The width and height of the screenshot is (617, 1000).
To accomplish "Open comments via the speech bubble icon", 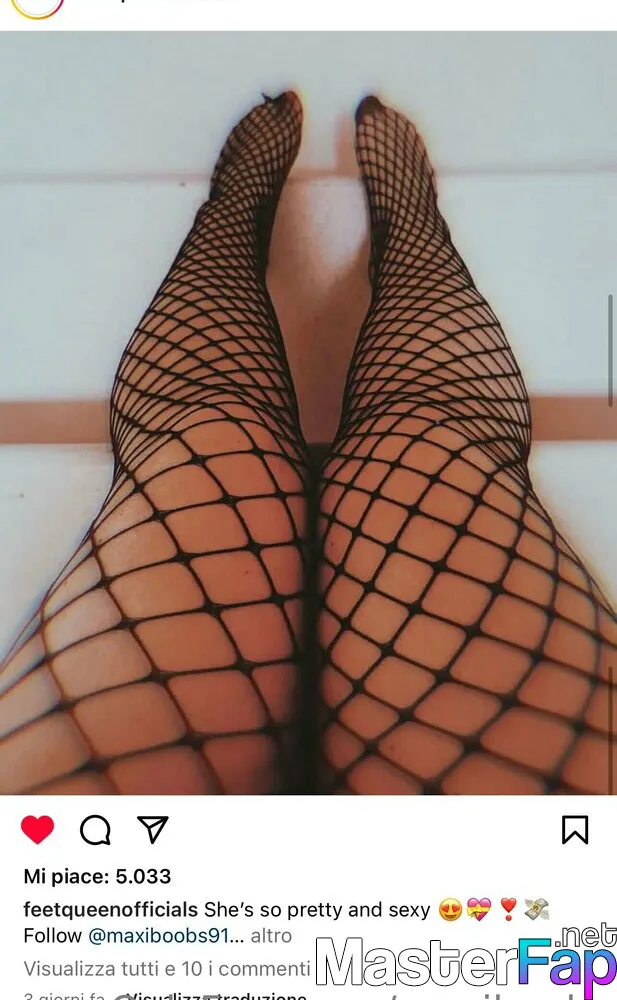I will point(95,830).
